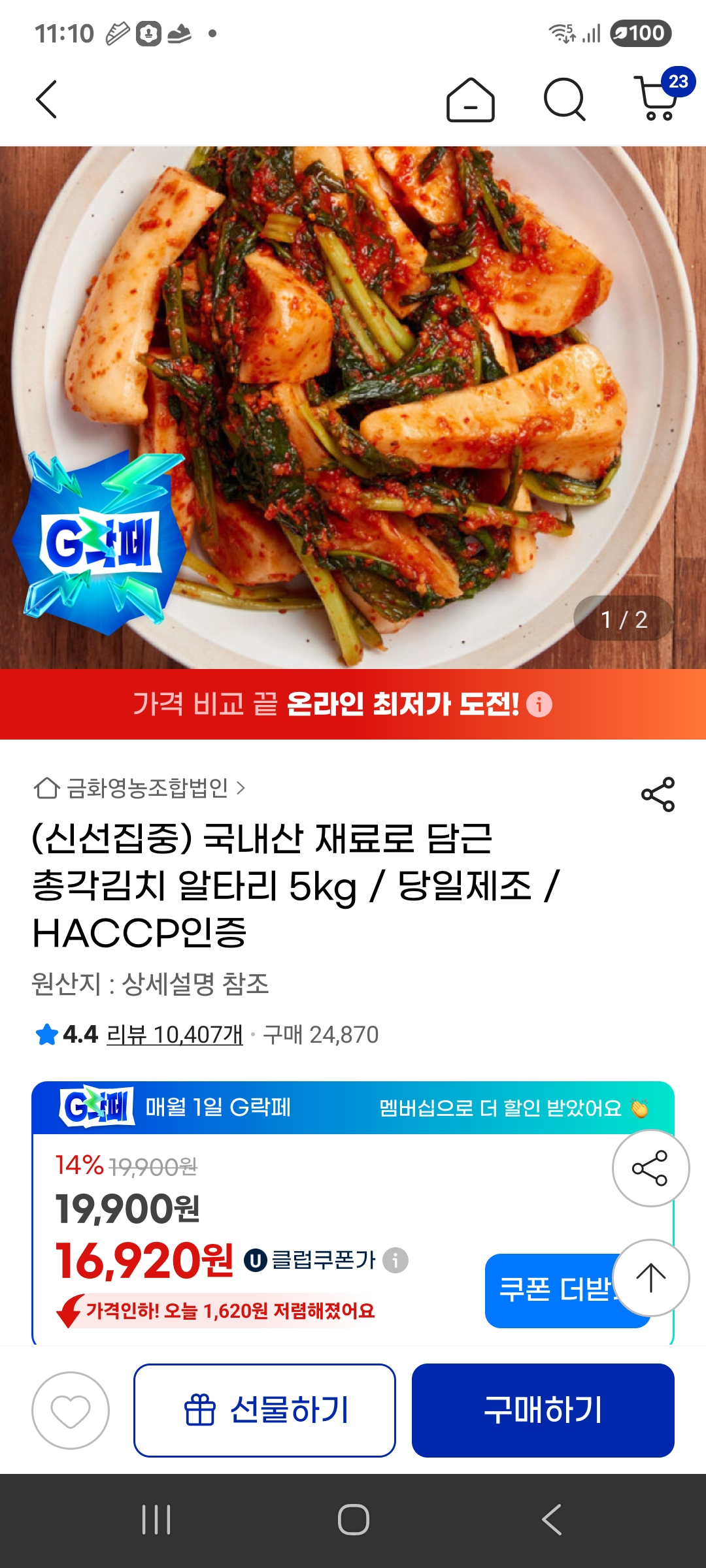
Task: Visit the 금화영농조합법인 seller shop
Action: pos(141,788)
